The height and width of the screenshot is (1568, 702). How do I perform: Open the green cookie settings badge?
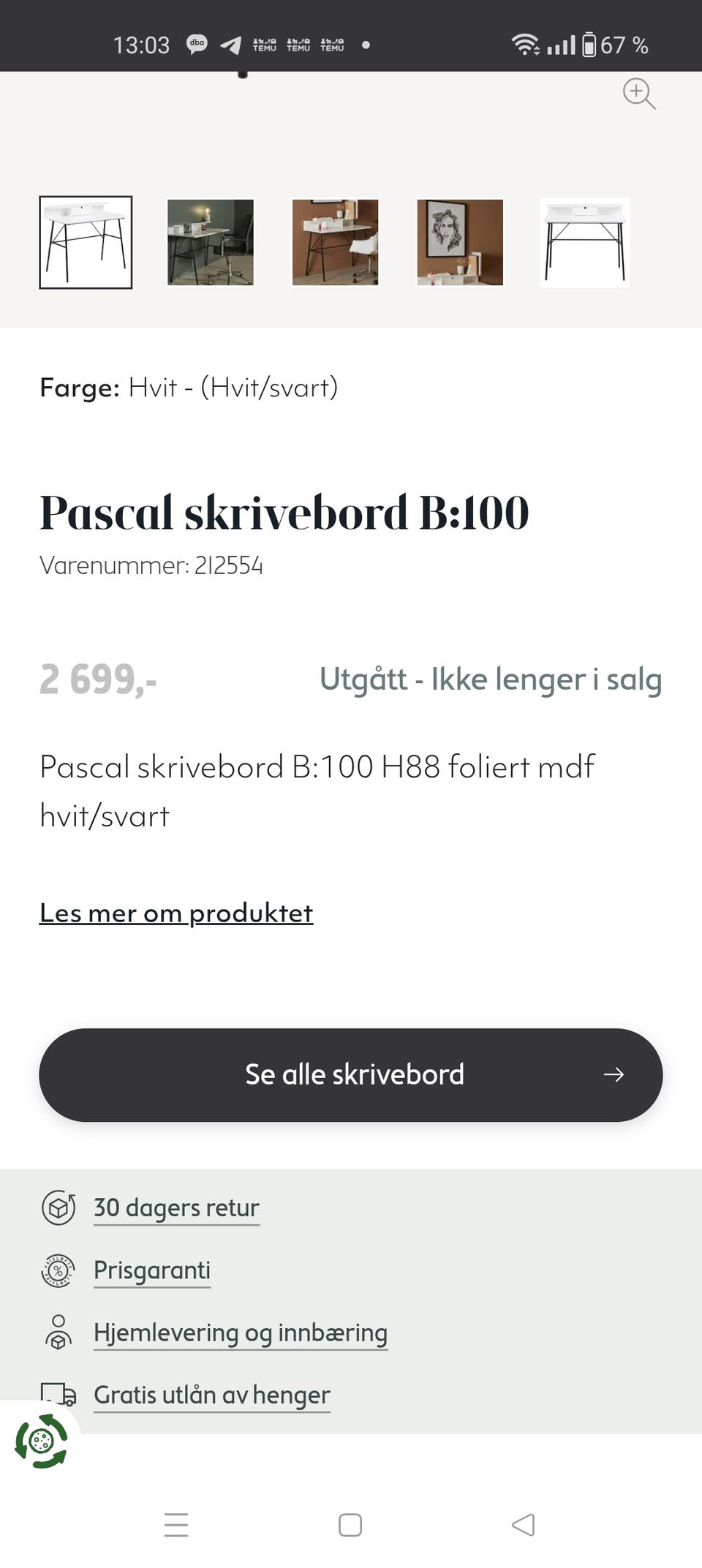(41, 1441)
